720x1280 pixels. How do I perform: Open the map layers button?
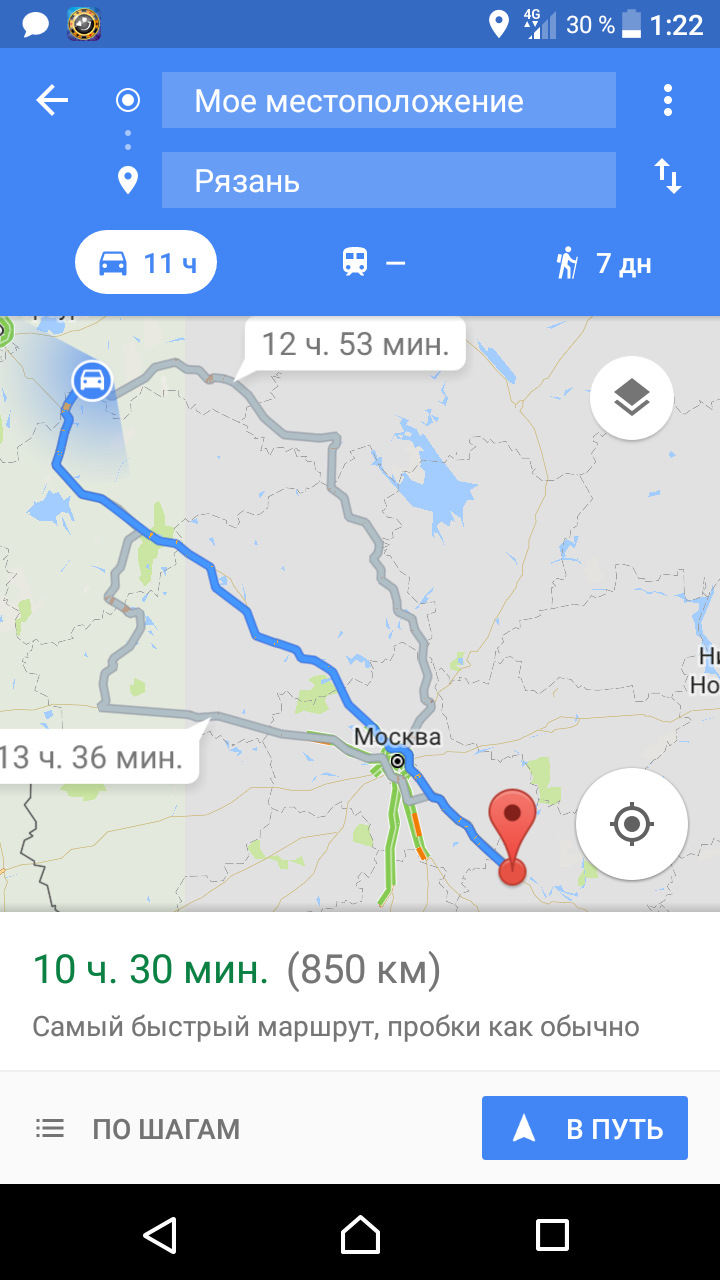coord(631,398)
